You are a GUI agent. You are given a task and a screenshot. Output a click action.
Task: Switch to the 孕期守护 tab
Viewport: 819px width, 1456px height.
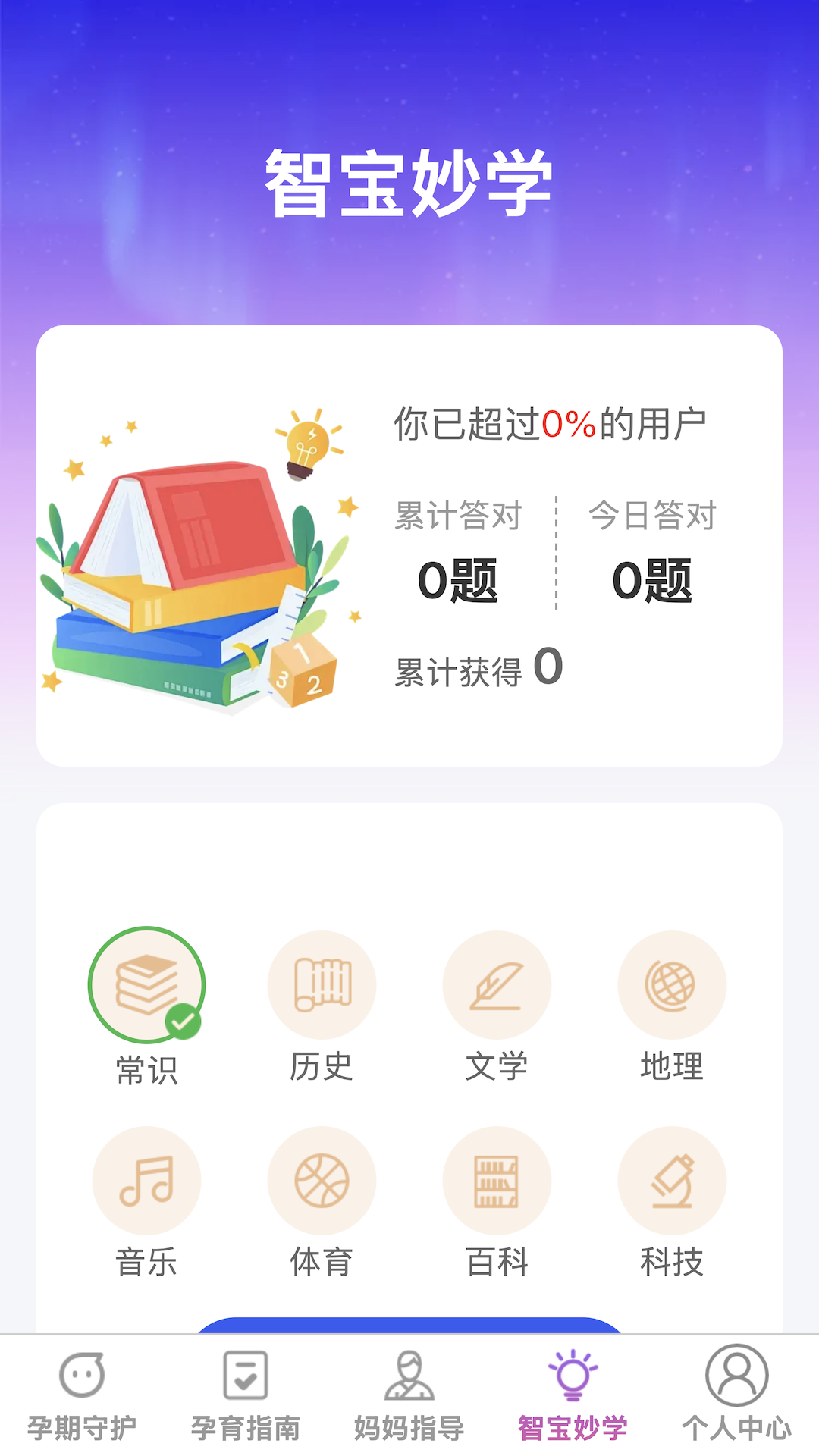pyautogui.click(x=82, y=1395)
